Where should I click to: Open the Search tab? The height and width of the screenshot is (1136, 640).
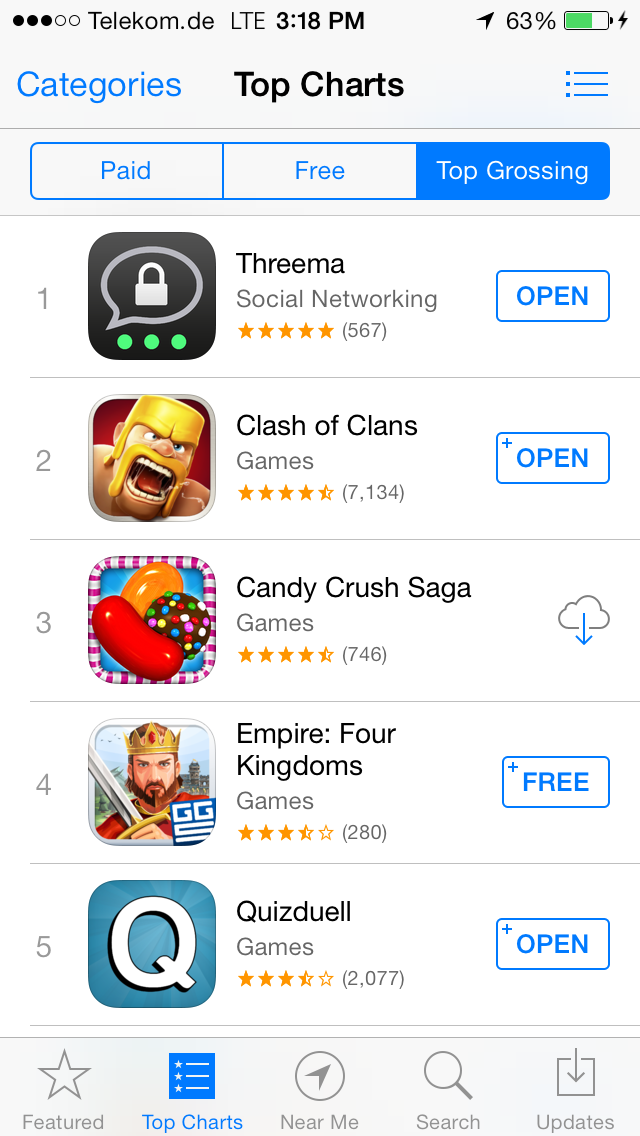click(447, 1090)
